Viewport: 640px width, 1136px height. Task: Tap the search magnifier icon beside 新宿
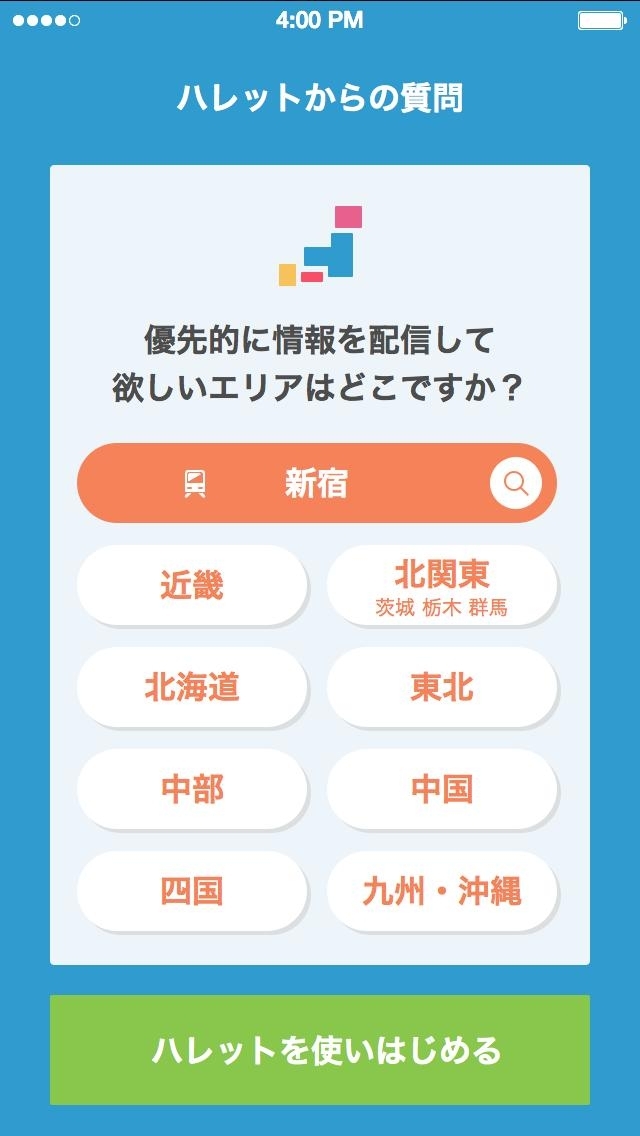click(x=515, y=483)
